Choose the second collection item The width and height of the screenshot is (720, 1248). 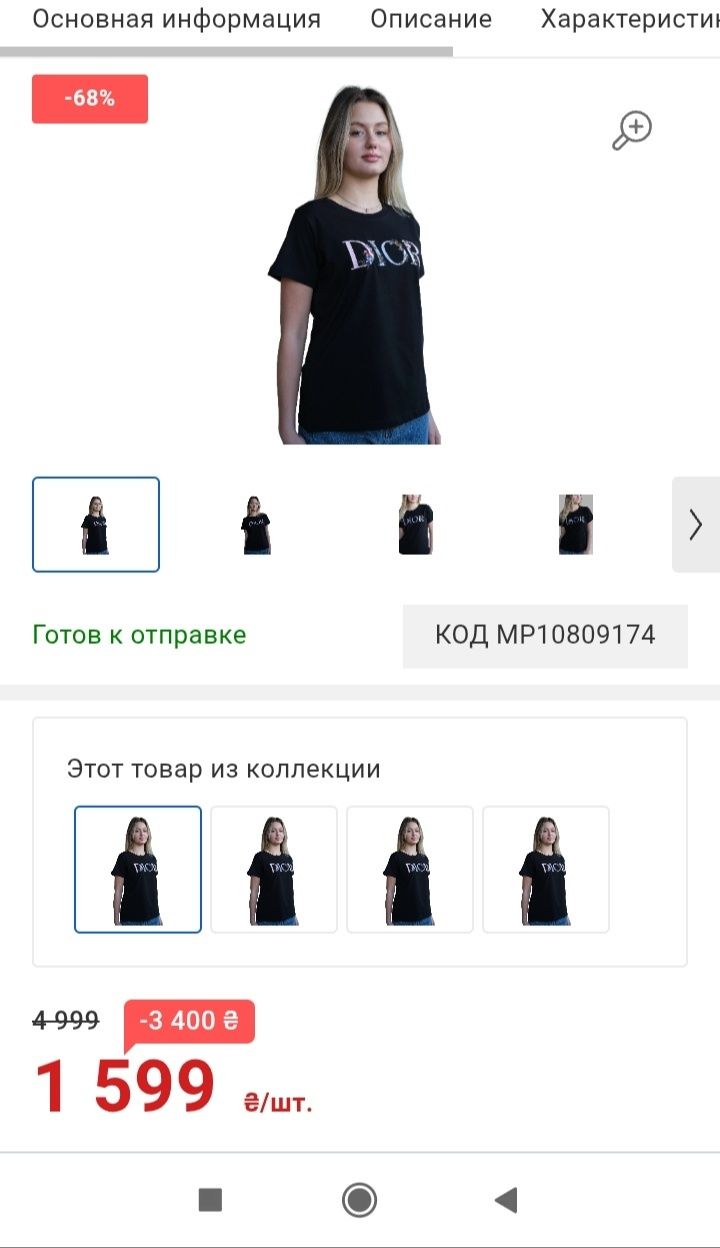(274, 870)
